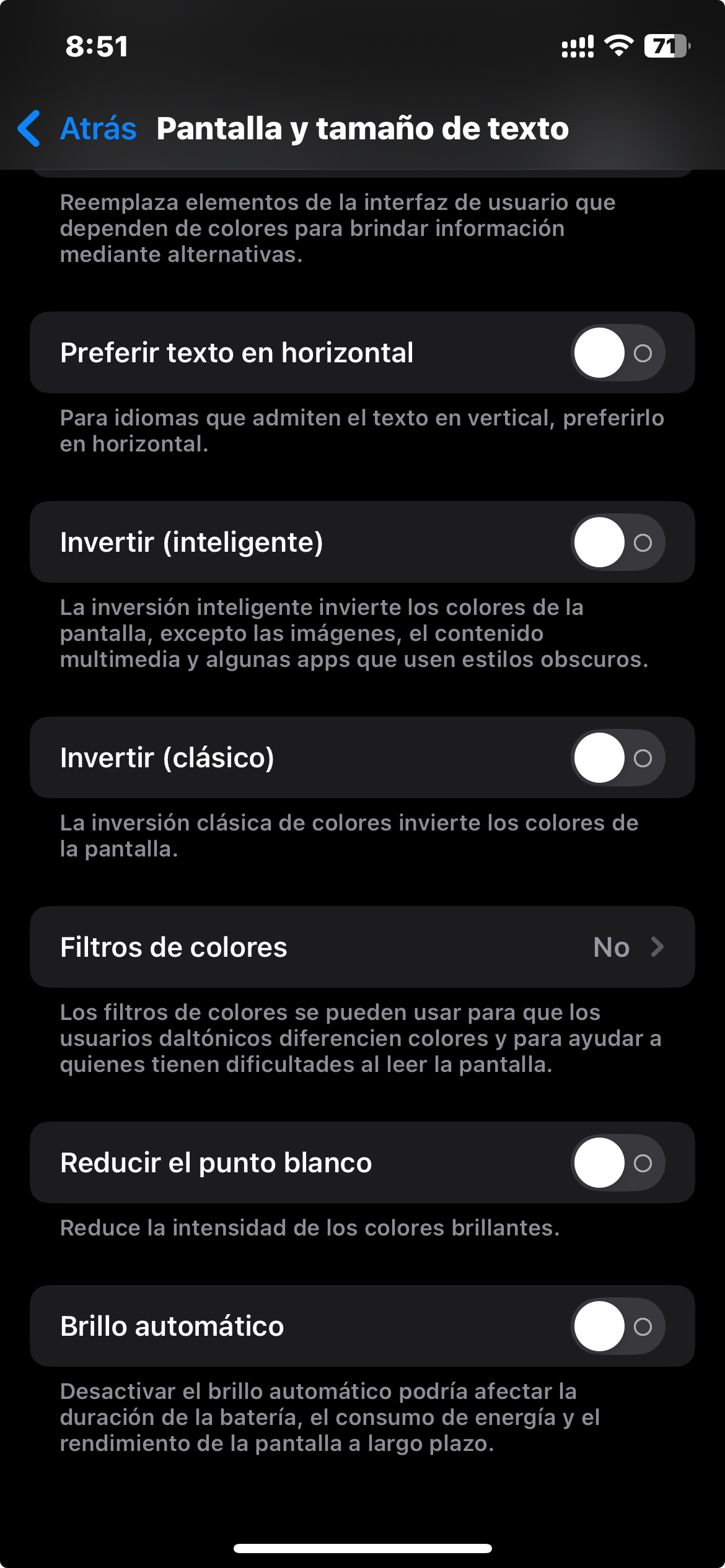This screenshot has width=725, height=1568.
Task: Enable Reducir el punto blanco
Action: 617,1163
